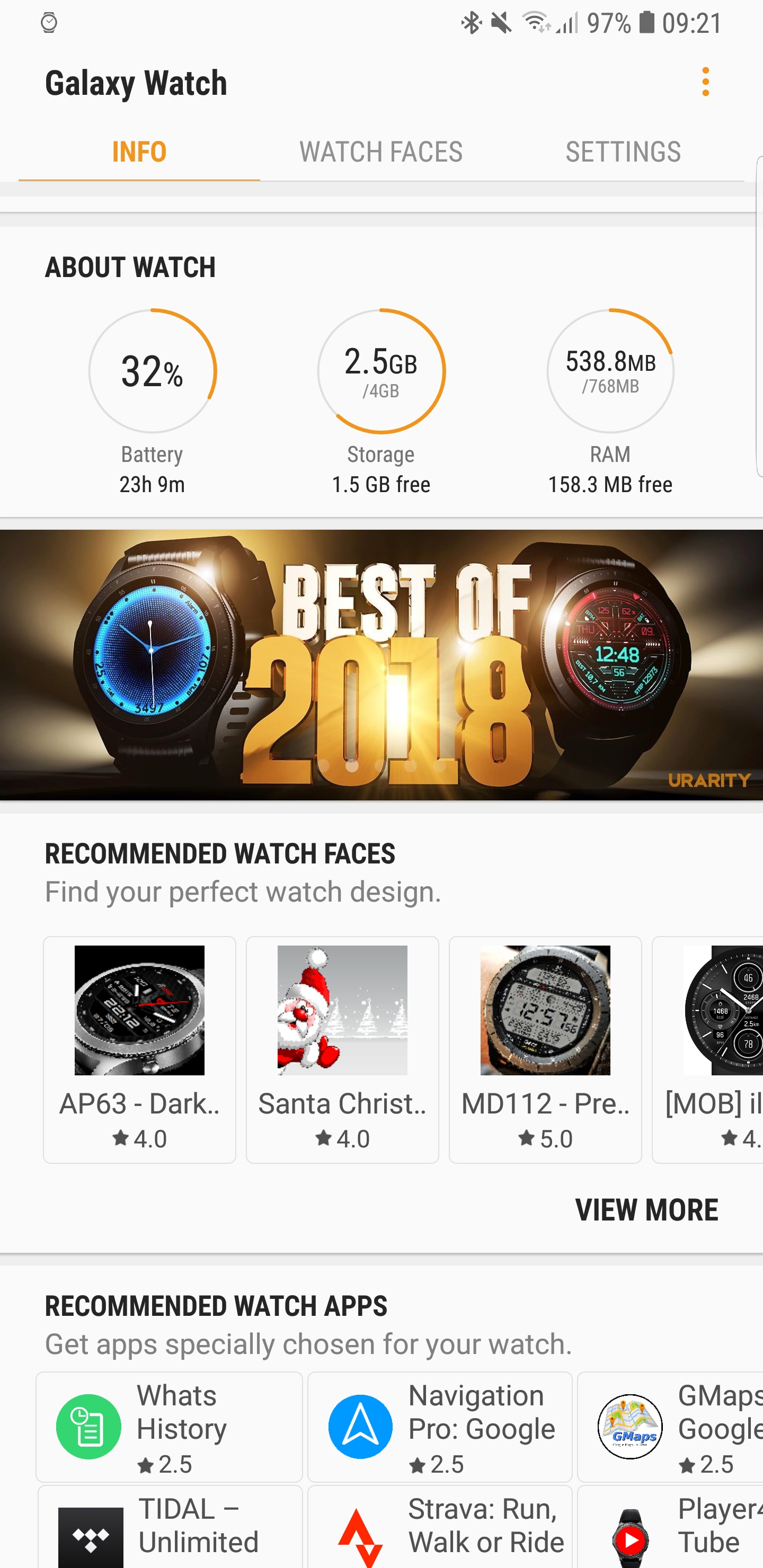Switch to the Watch Faces tab
This screenshot has height=1568, width=763.
pyautogui.click(x=380, y=152)
